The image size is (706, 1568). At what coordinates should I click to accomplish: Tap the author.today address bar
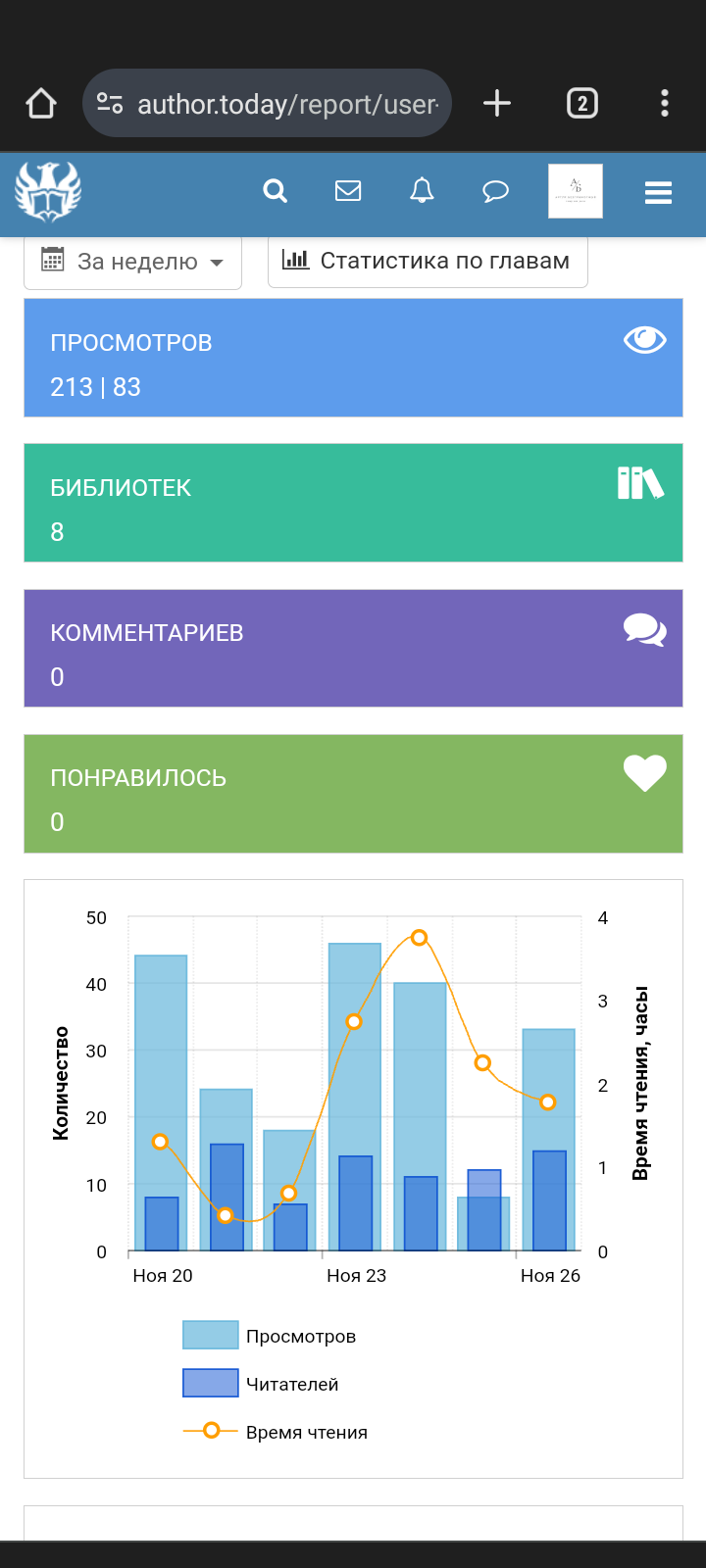coord(267,103)
